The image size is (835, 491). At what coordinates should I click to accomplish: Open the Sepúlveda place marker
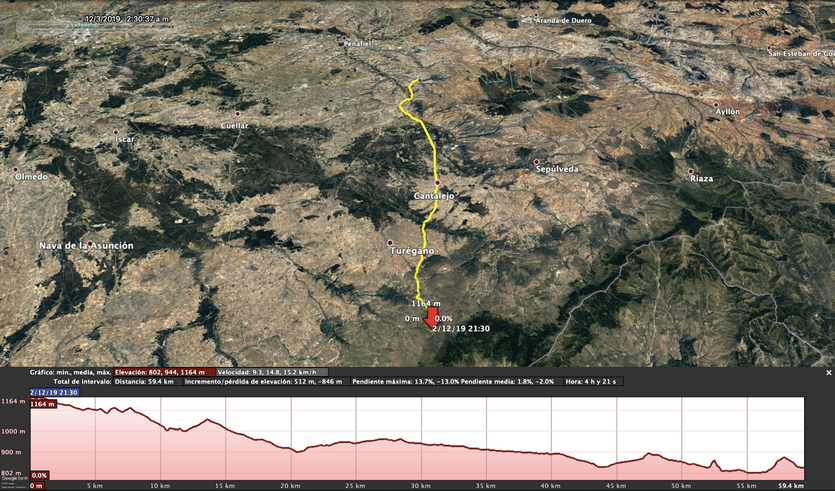click(x=536, y=162)
